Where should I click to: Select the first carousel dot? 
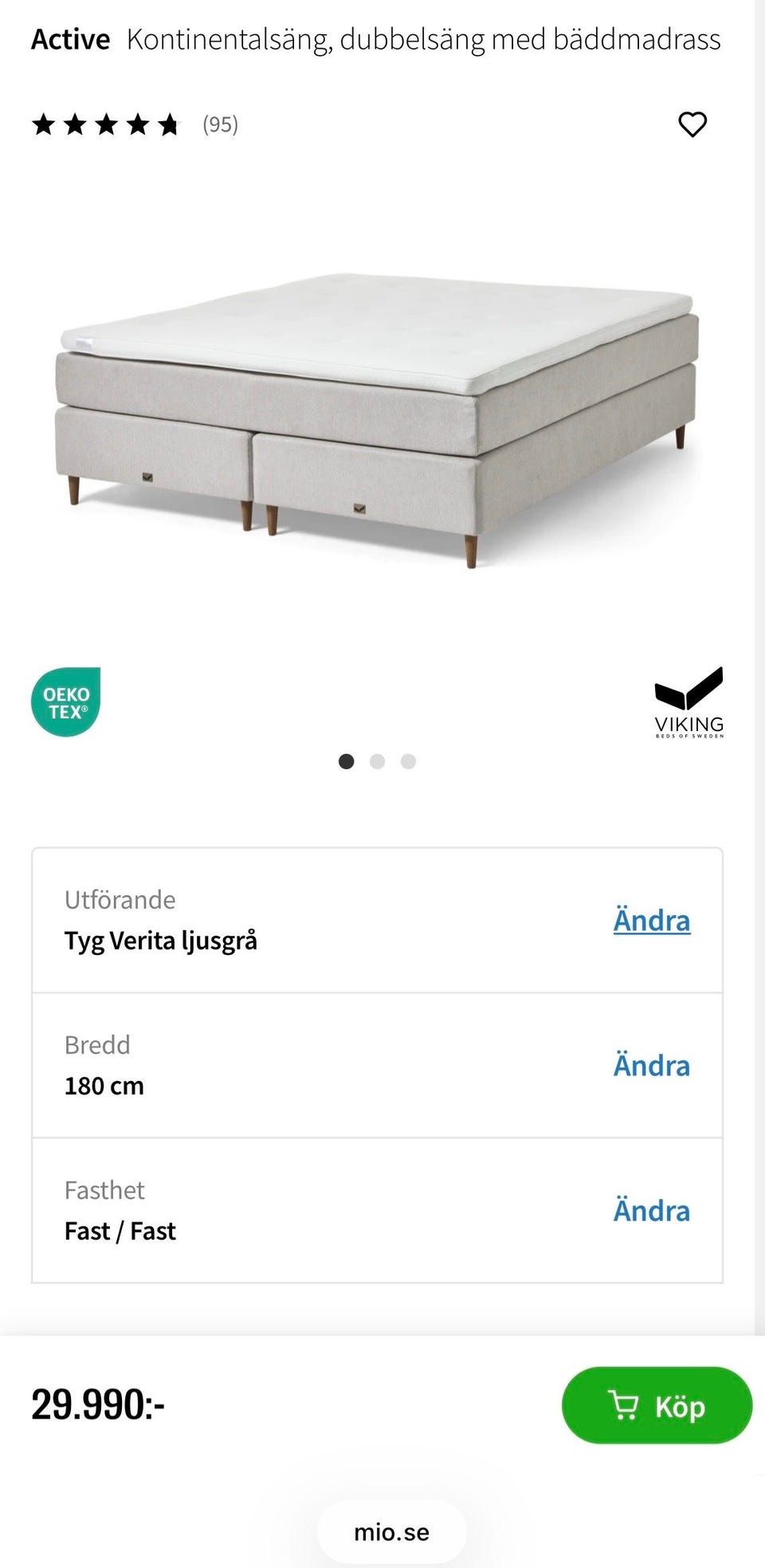tap(347, 762)
